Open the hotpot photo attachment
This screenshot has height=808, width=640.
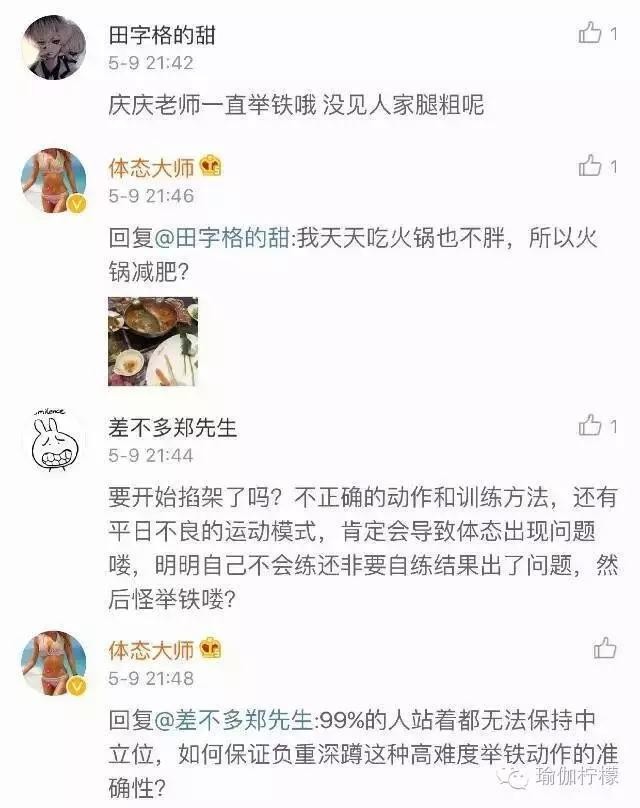152,341
